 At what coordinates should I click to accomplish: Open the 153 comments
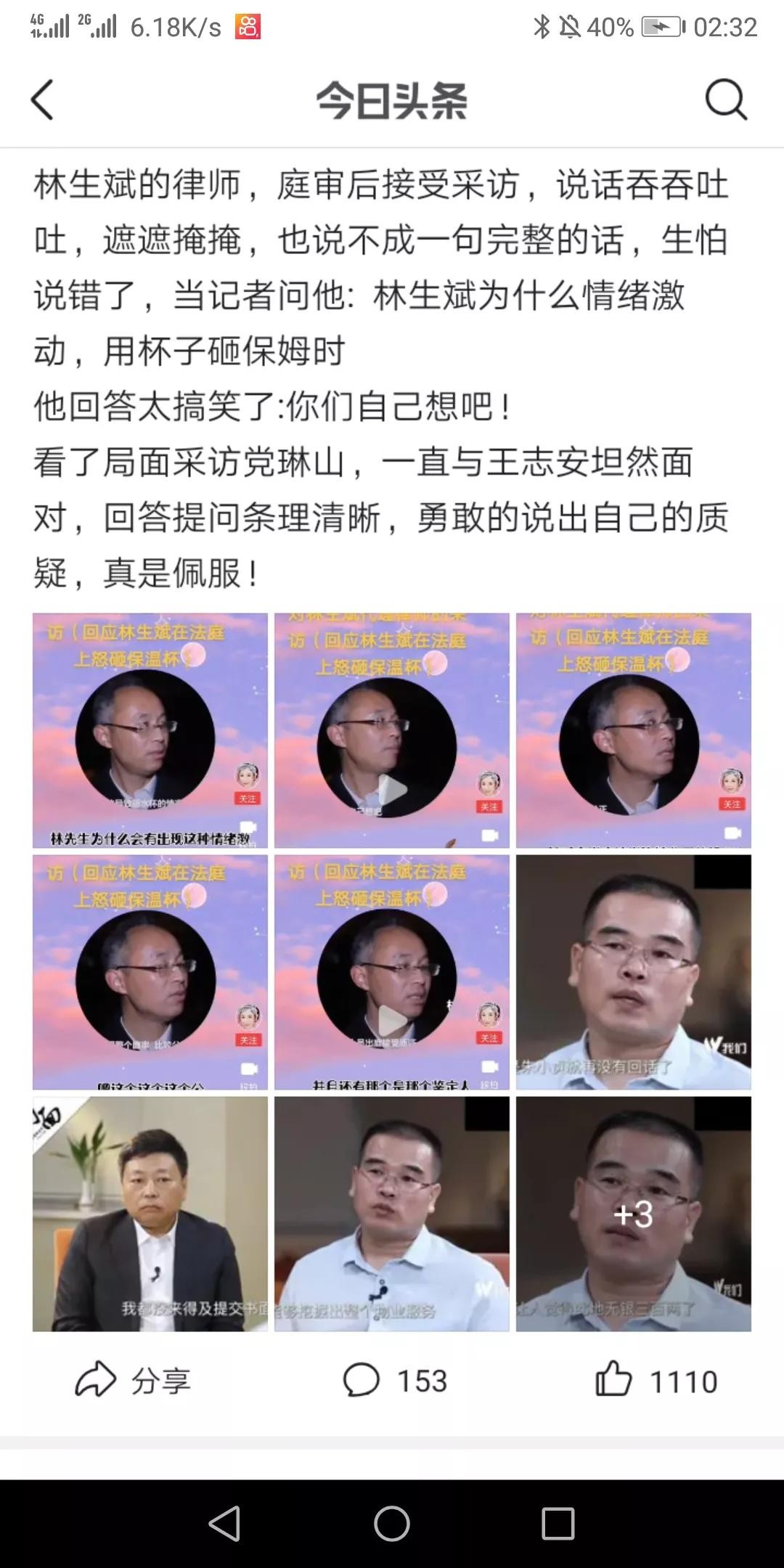(395, 1380)
